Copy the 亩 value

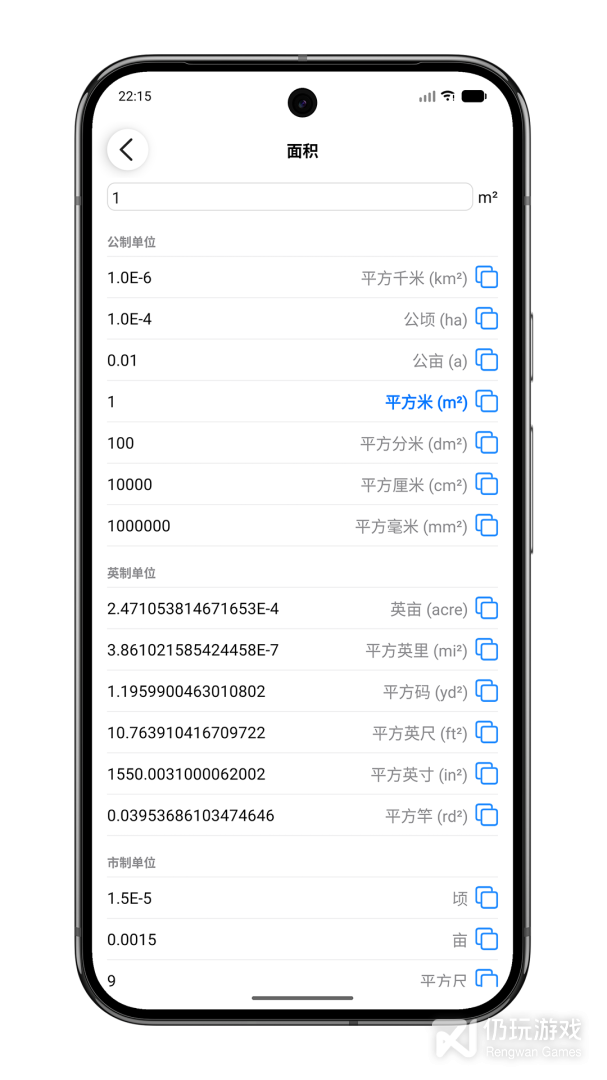pyautogui.click(x=486, y=939)
